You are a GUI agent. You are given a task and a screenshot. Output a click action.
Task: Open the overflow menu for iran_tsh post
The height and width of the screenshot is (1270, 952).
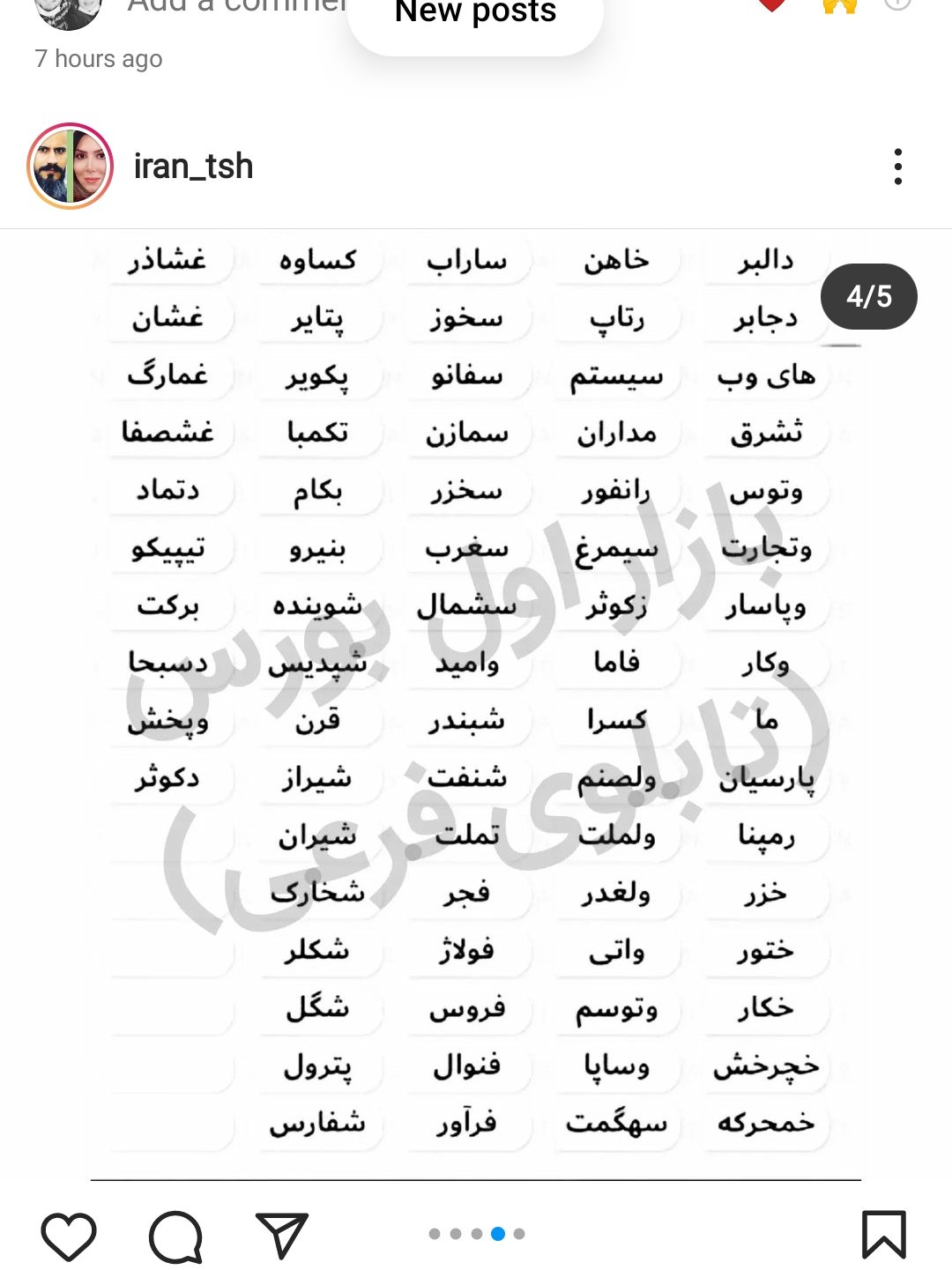point(897,167)
